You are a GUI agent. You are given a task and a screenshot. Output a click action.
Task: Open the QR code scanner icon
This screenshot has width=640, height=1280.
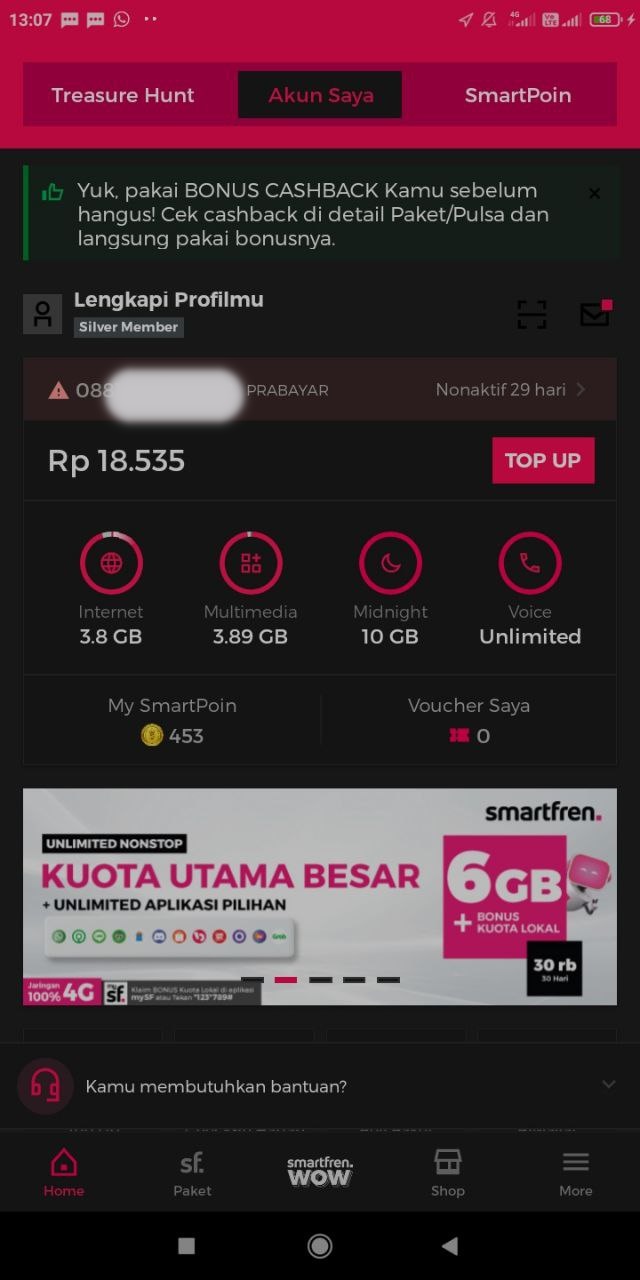coord(531,314)
